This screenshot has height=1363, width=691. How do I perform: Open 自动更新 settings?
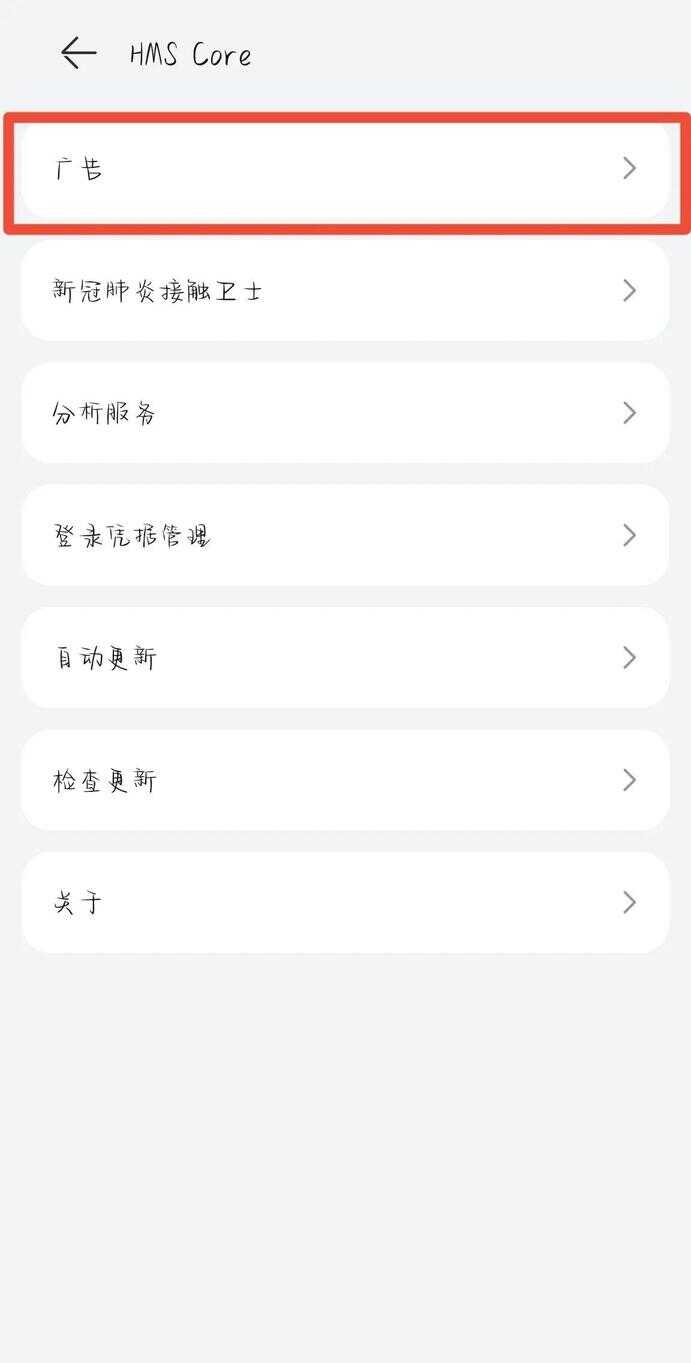point(345,658)
